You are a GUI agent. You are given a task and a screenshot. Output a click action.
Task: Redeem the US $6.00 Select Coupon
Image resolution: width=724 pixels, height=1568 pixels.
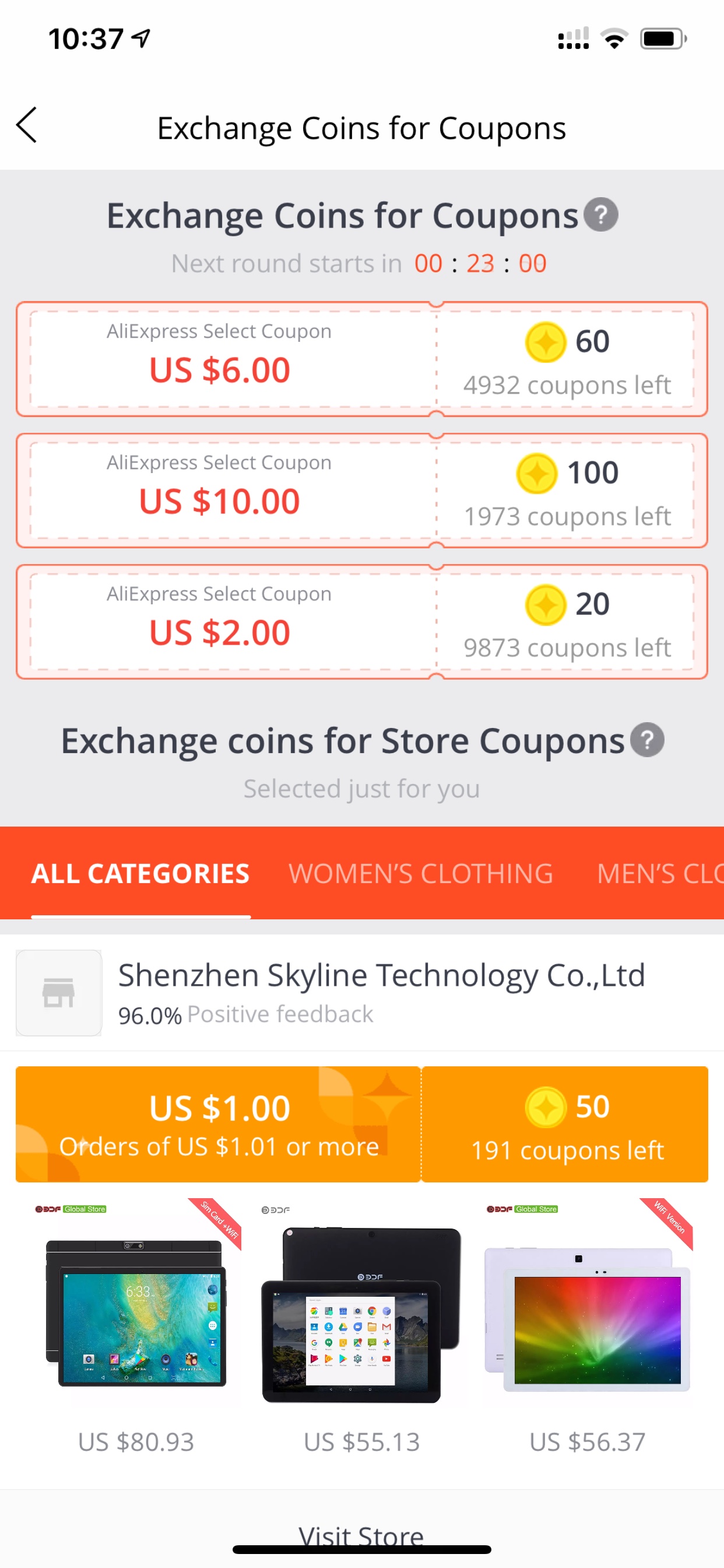coord(362,359)
